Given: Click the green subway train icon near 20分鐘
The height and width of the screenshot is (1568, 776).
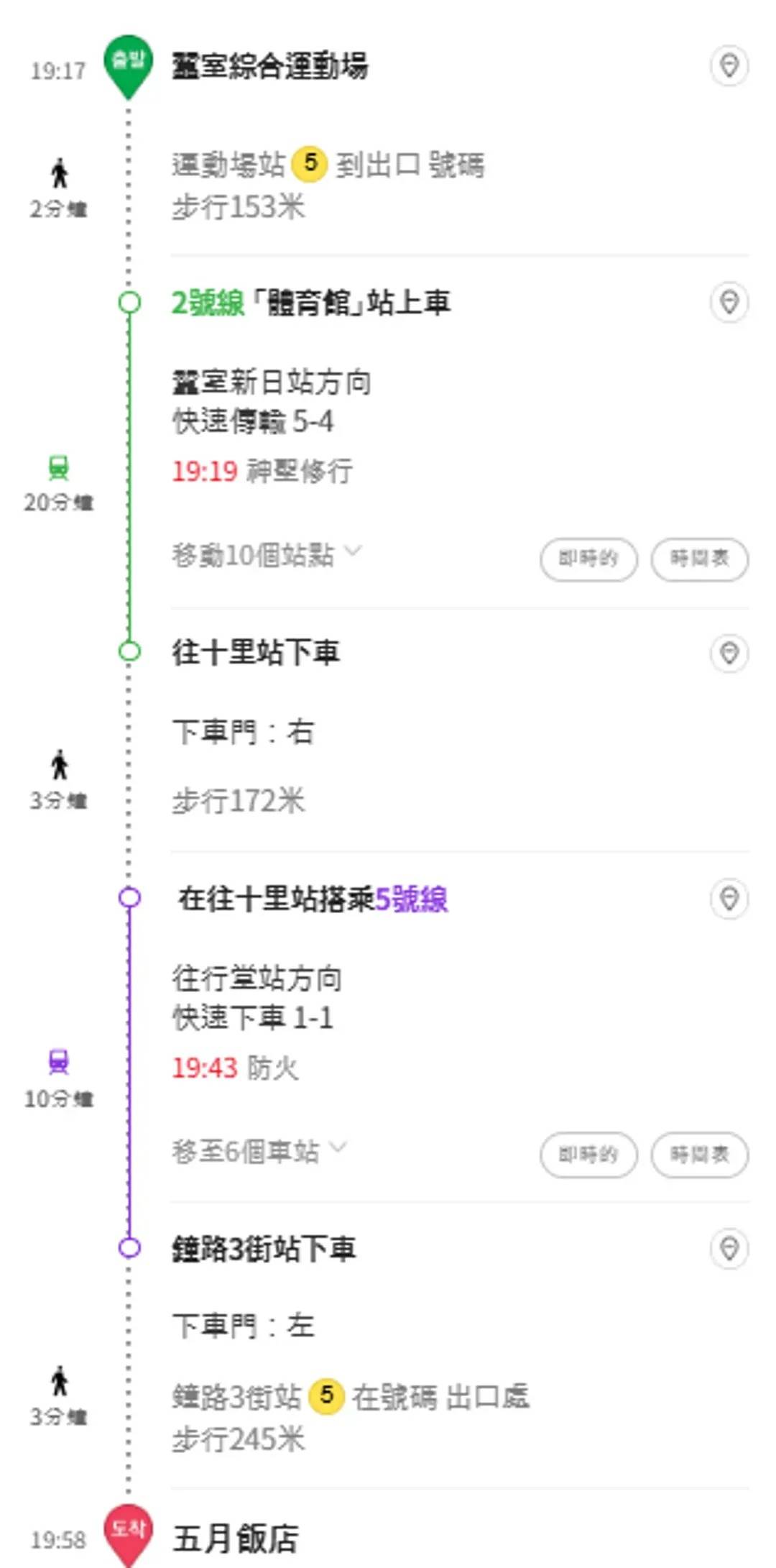Looking at the screenshot, I should [60, 467].
